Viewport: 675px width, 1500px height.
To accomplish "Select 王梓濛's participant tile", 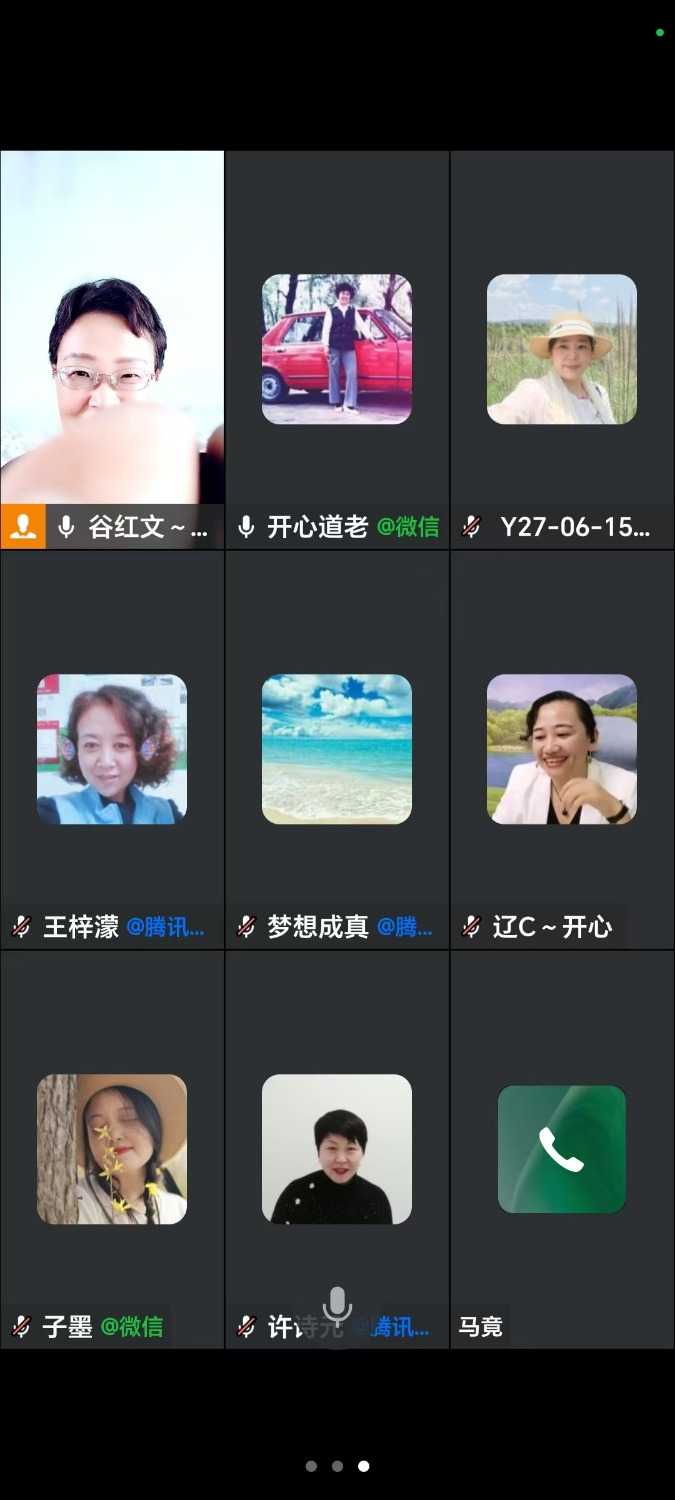I will (112, 749).
